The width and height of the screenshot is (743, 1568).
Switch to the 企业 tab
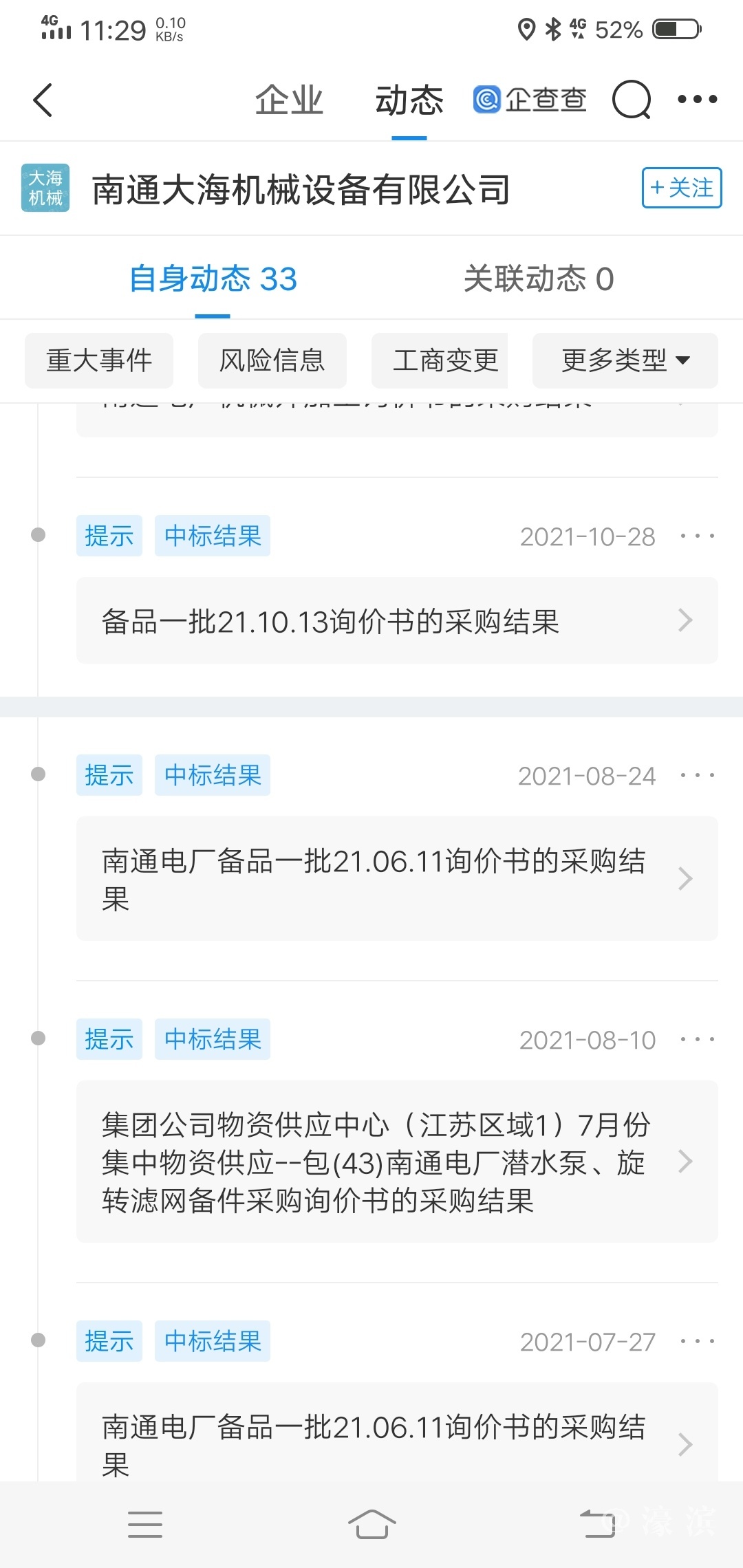coord(289,100)
